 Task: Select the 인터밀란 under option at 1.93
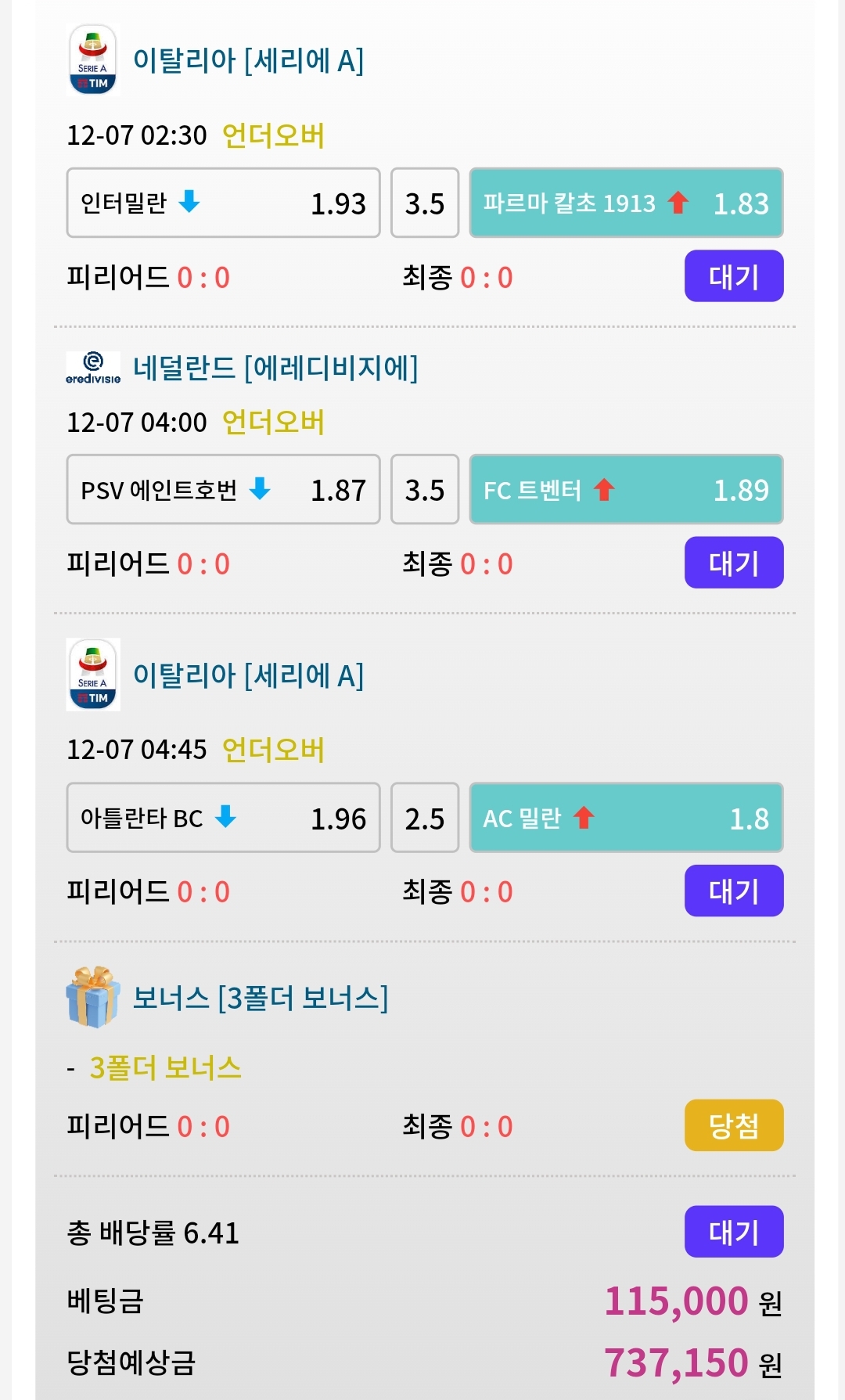tap(223, 203)
